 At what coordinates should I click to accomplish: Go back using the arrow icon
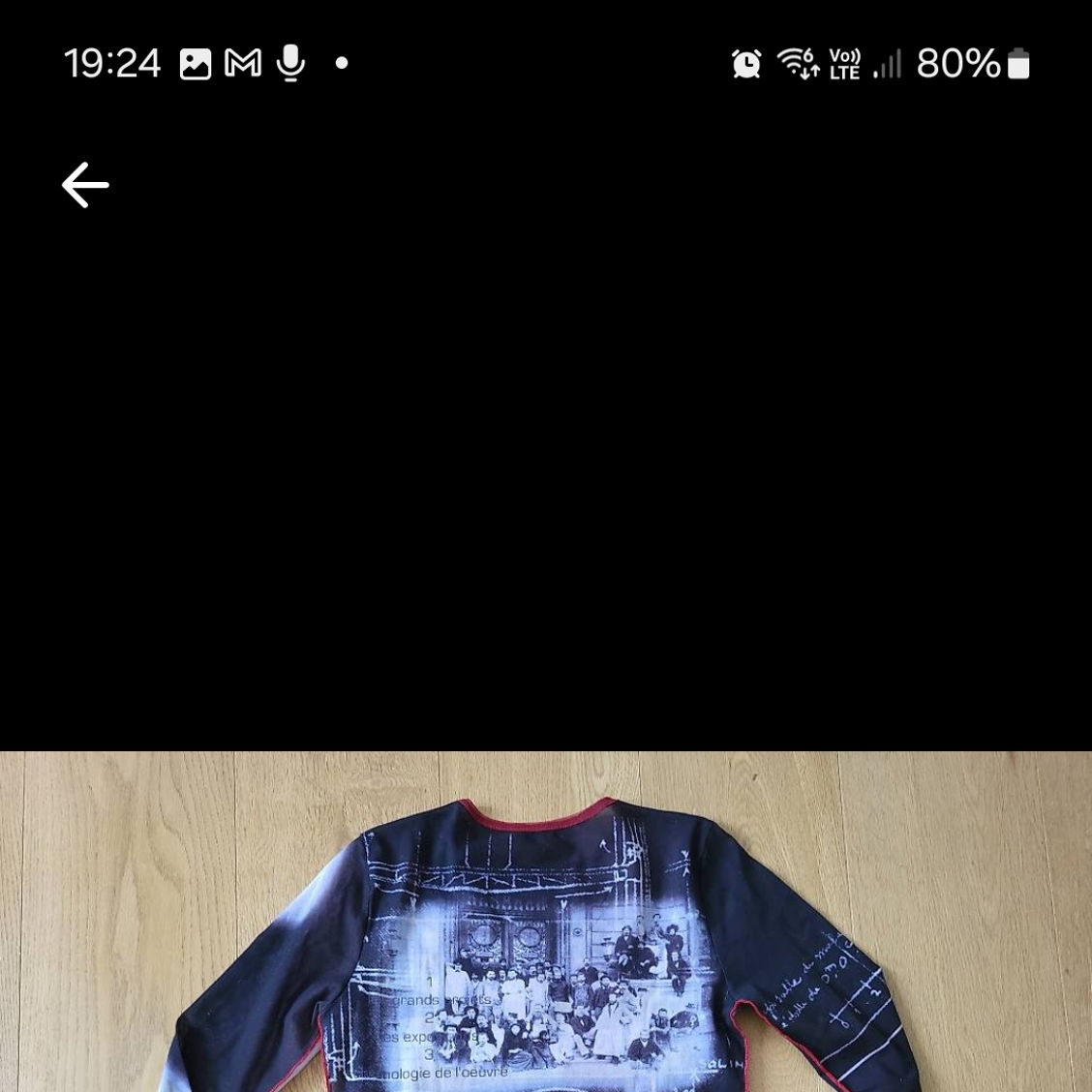click(x=85, y=185)
